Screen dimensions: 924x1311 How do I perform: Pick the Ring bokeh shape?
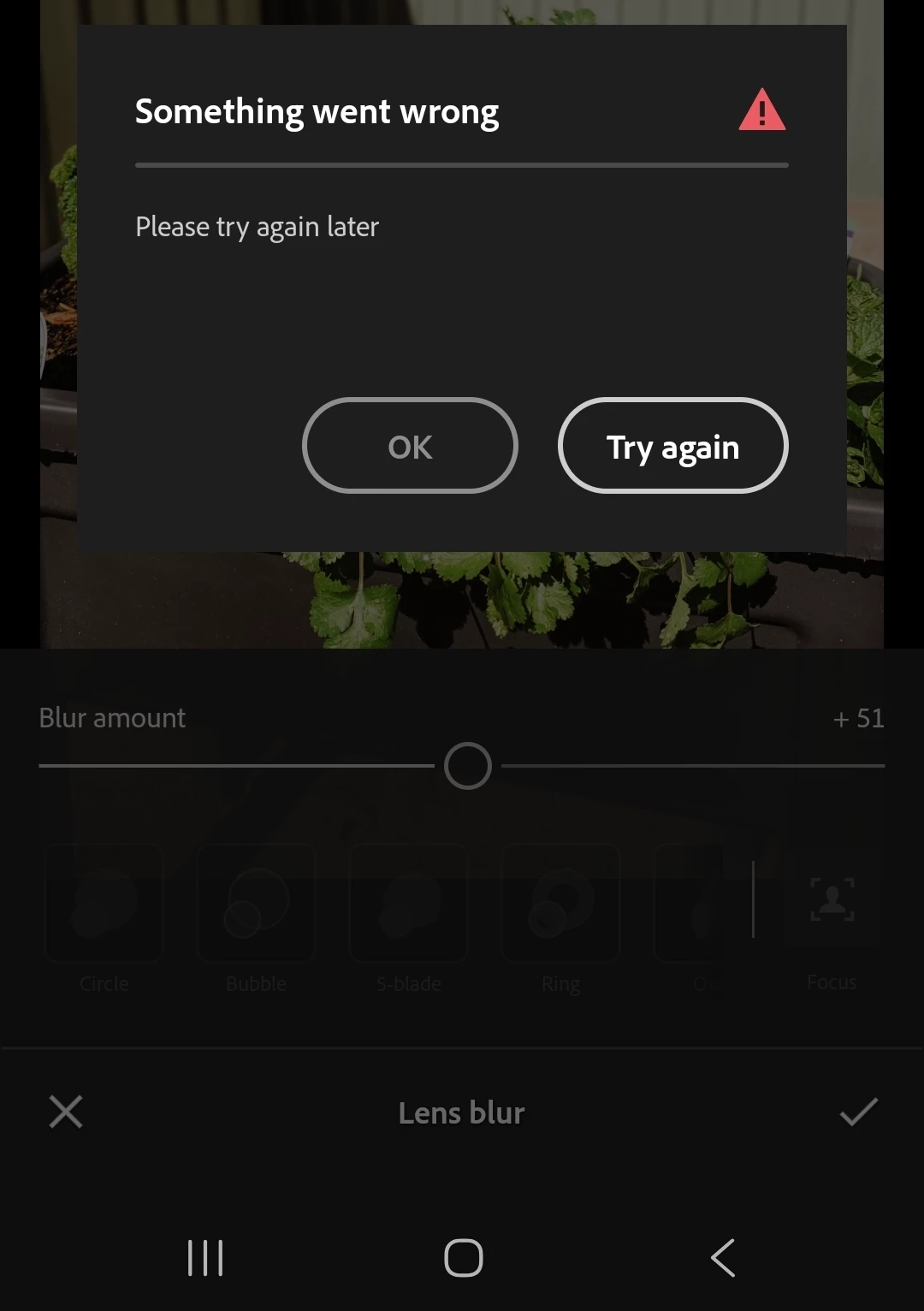(x=560, y=905)
